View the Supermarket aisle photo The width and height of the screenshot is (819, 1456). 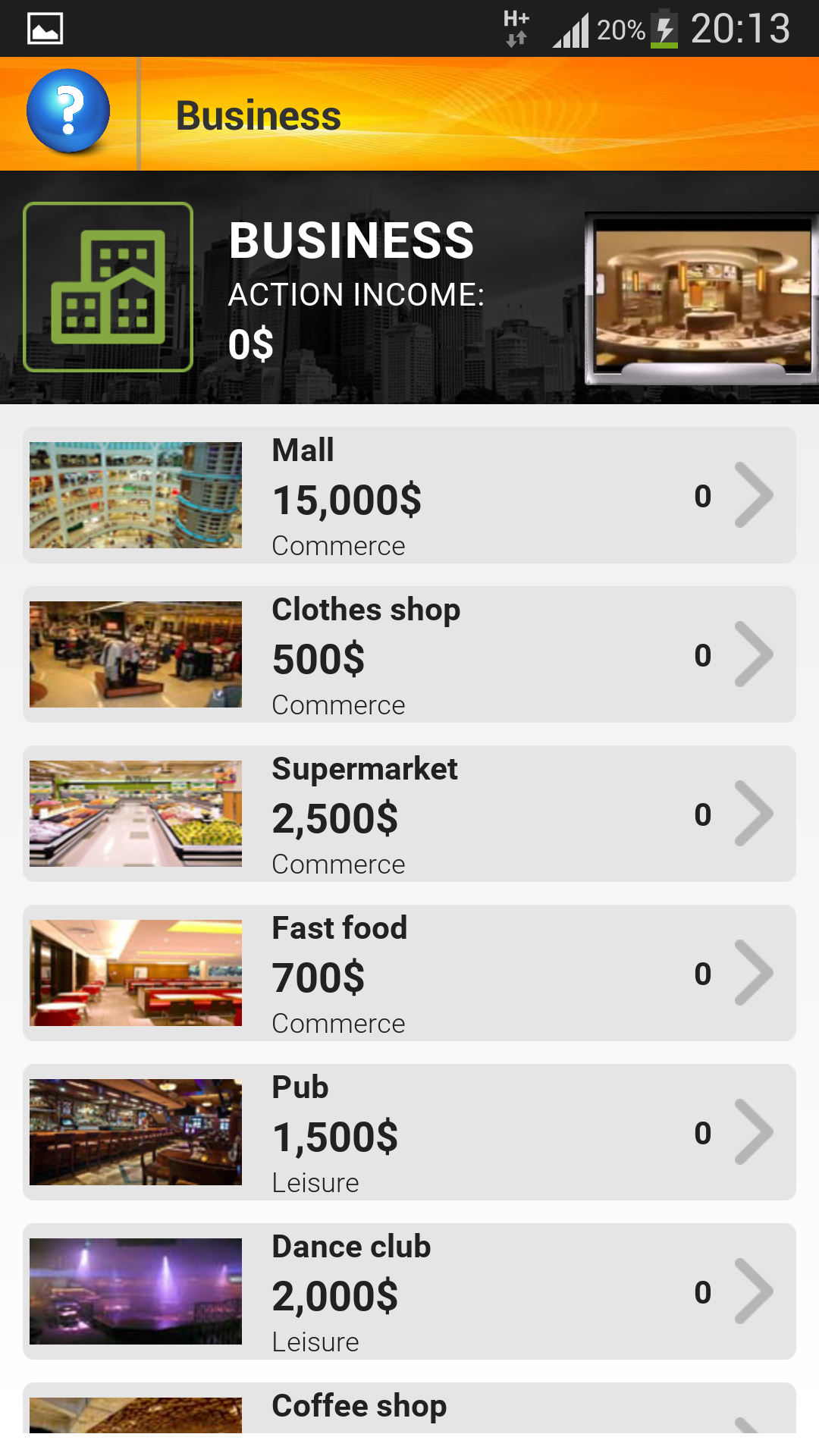point(134,813)
